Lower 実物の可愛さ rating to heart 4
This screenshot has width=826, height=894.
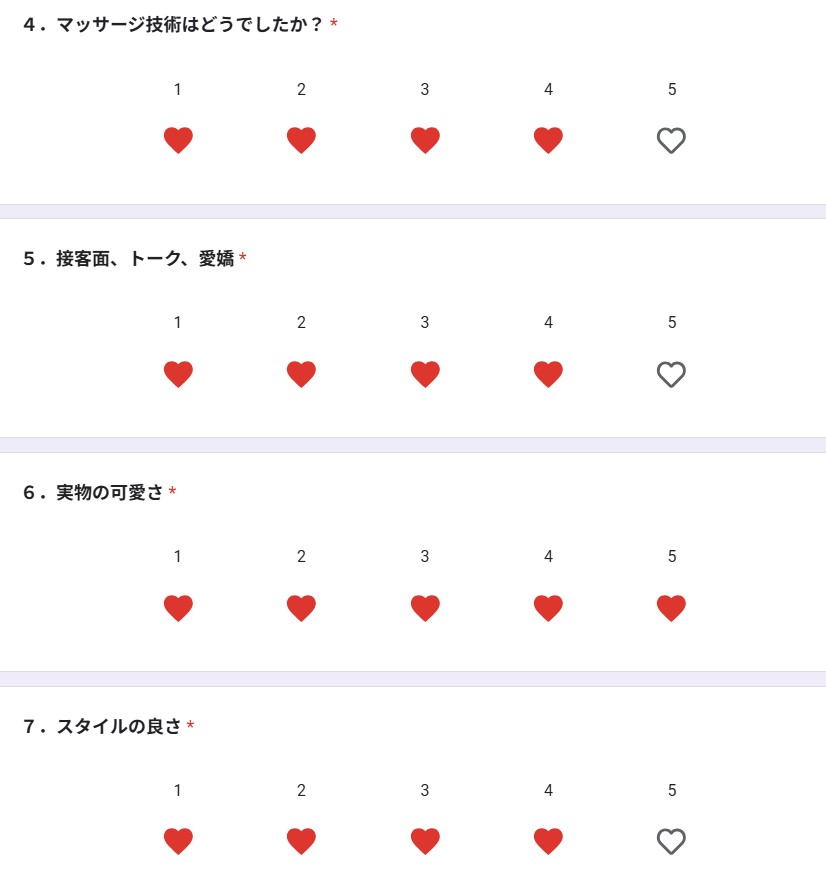[x=548, y=608]
